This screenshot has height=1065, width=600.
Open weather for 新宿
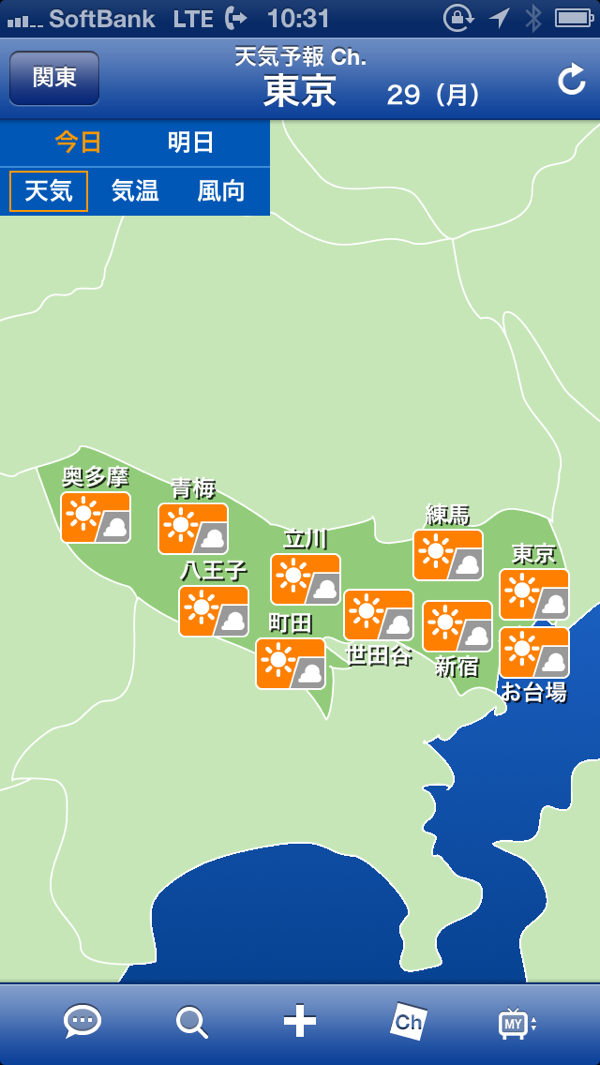coord(457,626)
